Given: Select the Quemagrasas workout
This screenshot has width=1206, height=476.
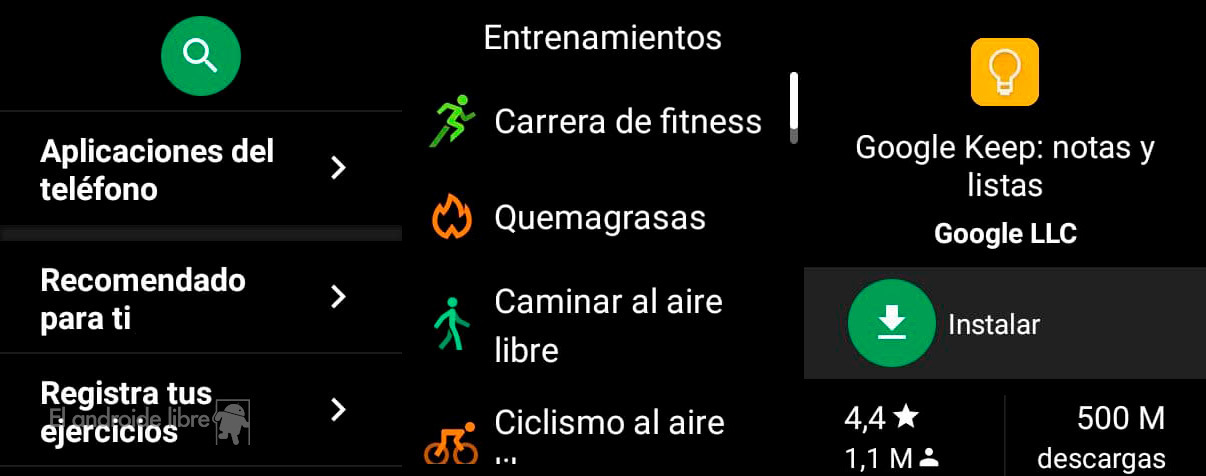Looking at the screenshot, I should [600, 218].
